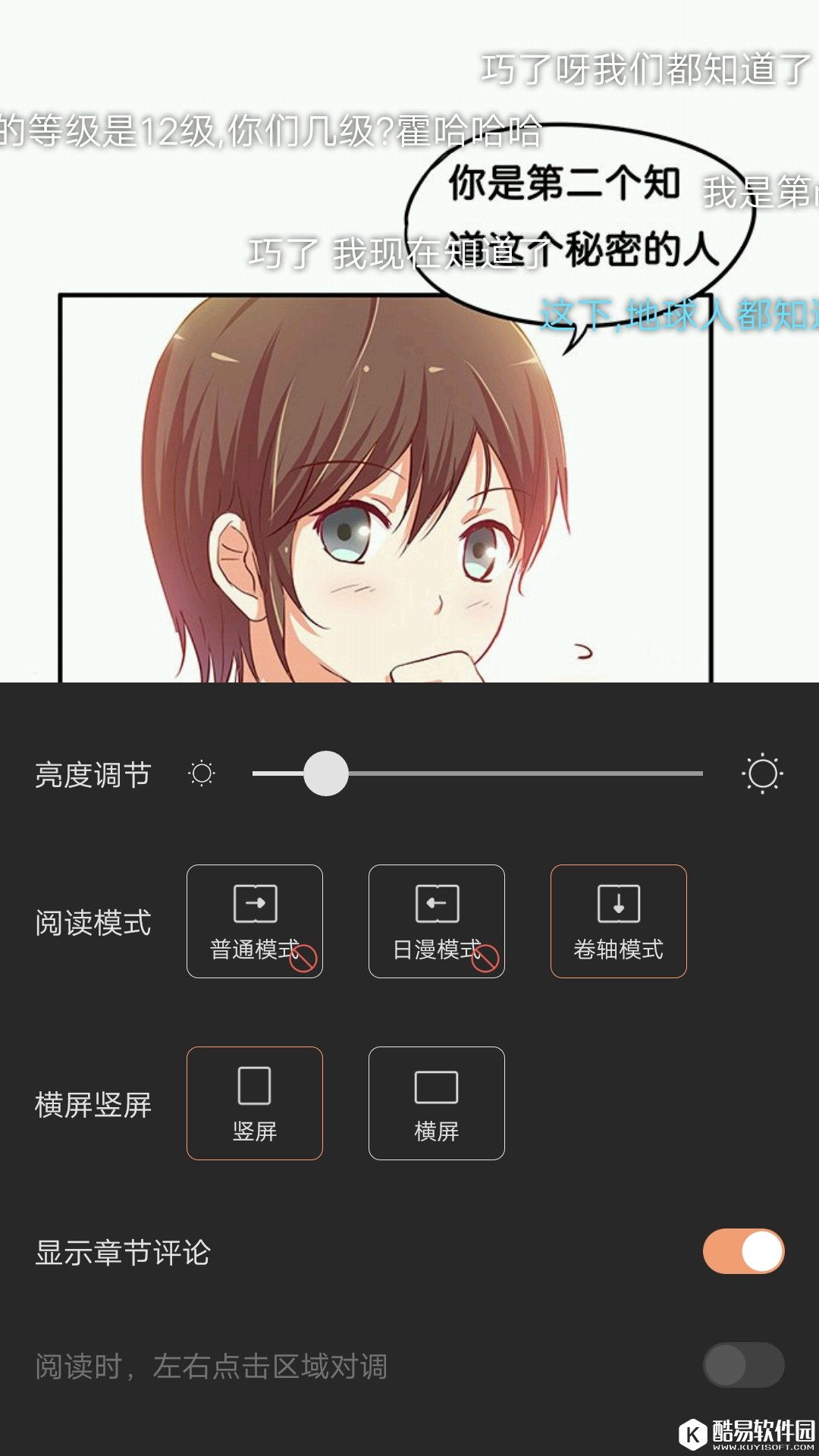This screenshot has height=1456, width=819.
Task: Toggle 左右点击区域对调 switch
Action: pos(743,1365)
